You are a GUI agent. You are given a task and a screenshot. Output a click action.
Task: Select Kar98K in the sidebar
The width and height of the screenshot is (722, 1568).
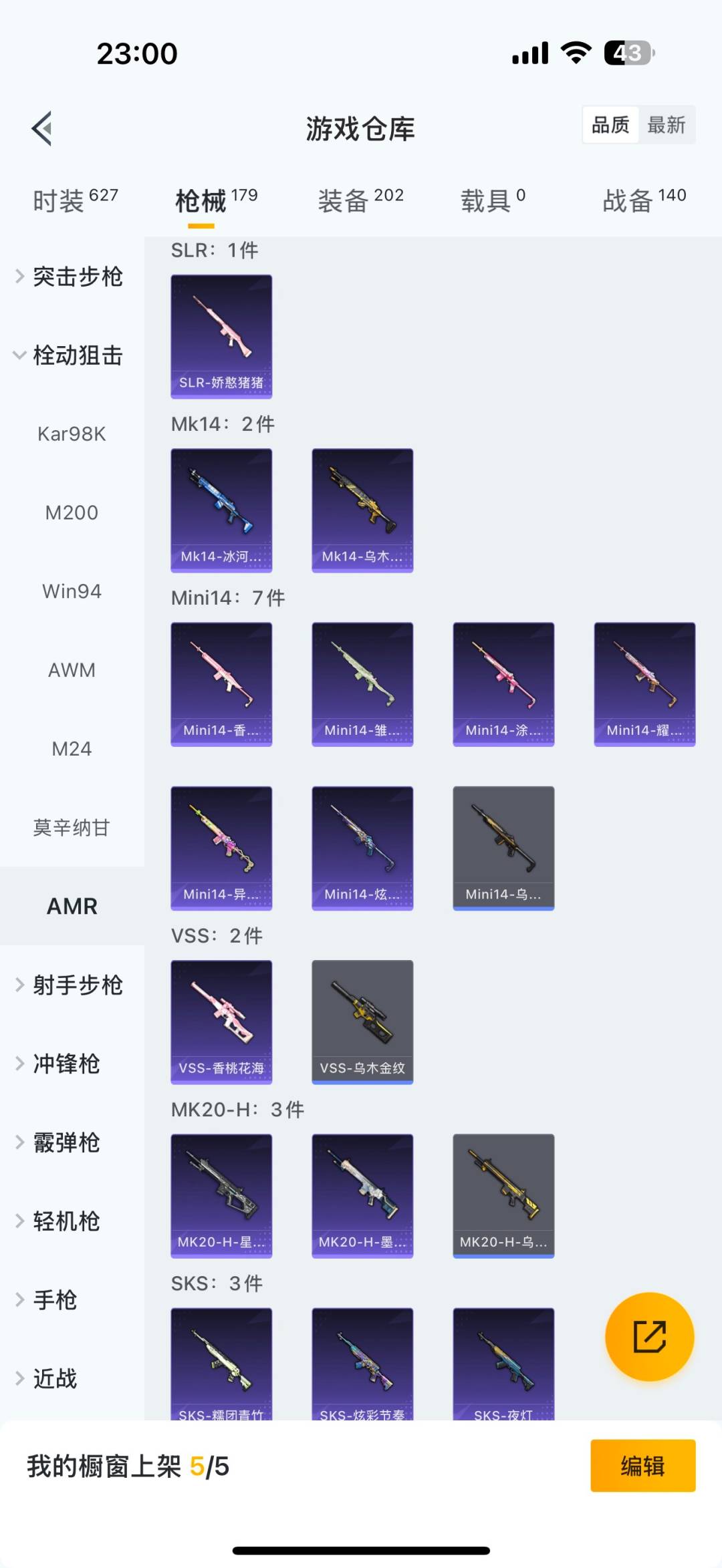(72, 433)
